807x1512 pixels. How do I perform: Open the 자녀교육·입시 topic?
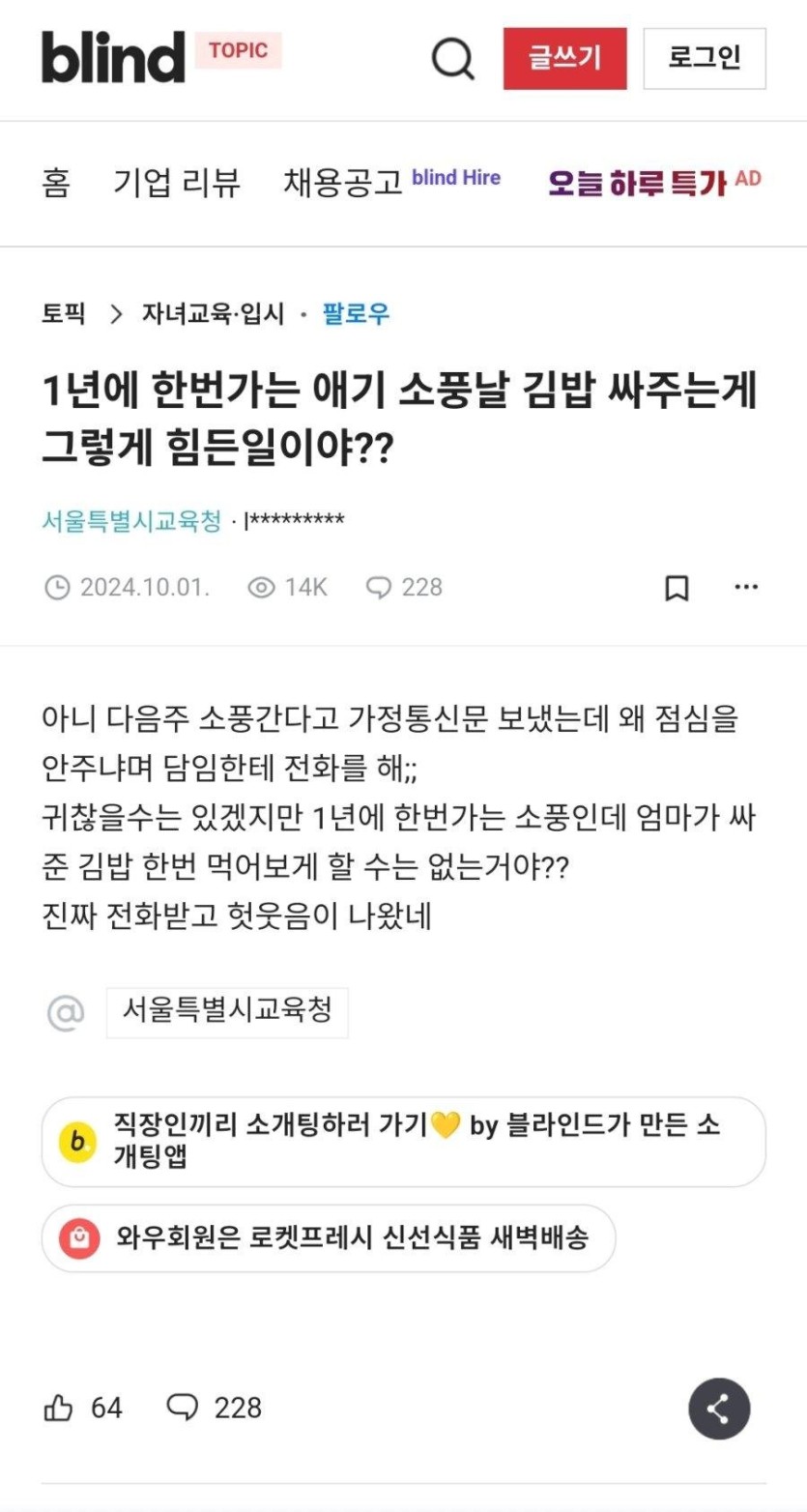(x=214, y=314)
